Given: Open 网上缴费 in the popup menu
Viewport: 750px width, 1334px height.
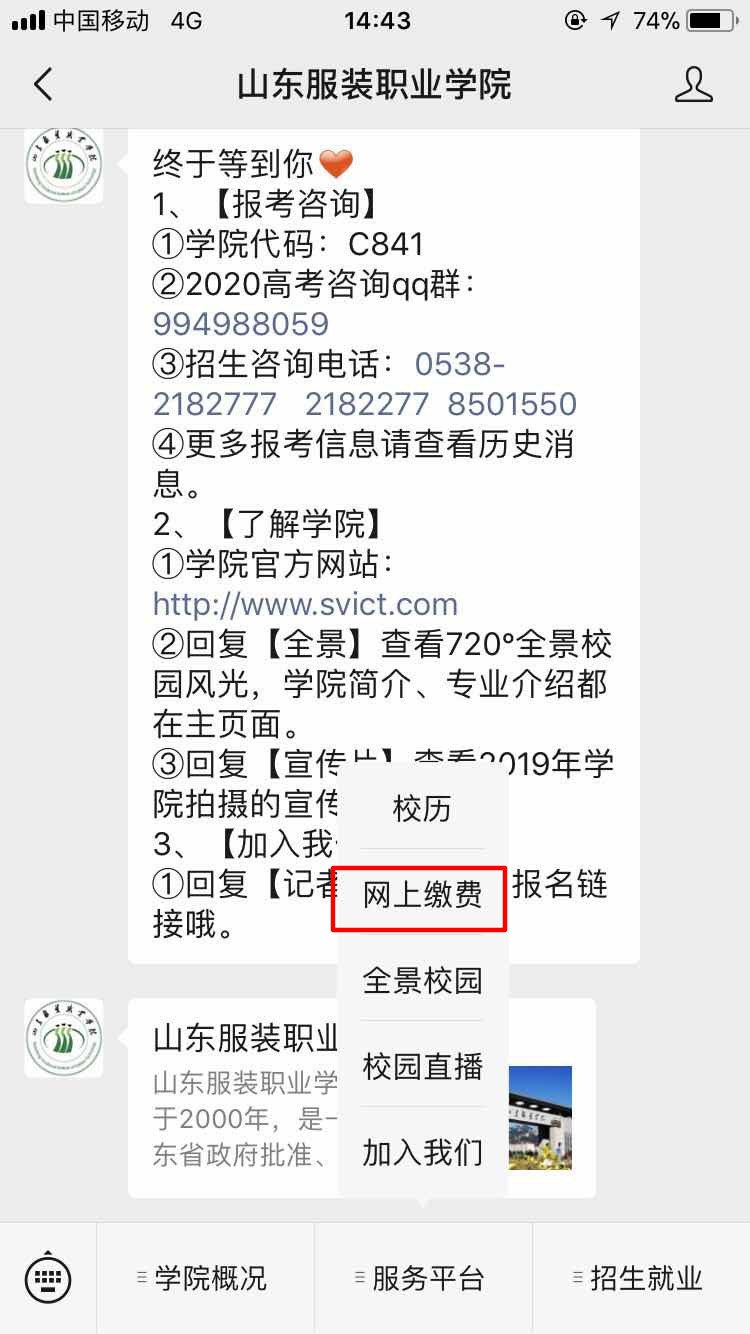Looking at the screenshot, I should click(x=422, y=895).
